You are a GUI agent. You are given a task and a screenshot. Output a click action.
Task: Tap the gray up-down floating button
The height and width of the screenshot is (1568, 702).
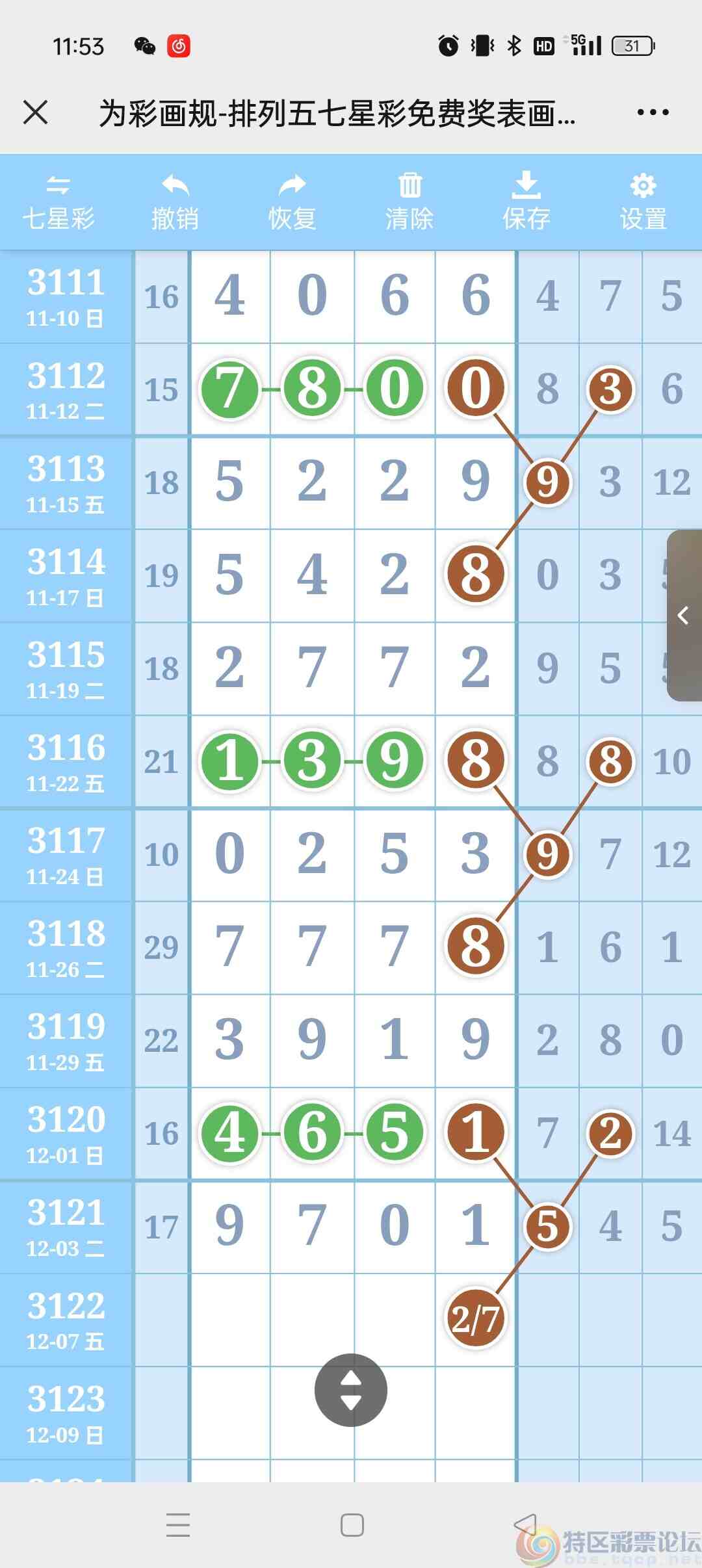pyautogui.click(x=351, y=1390)
